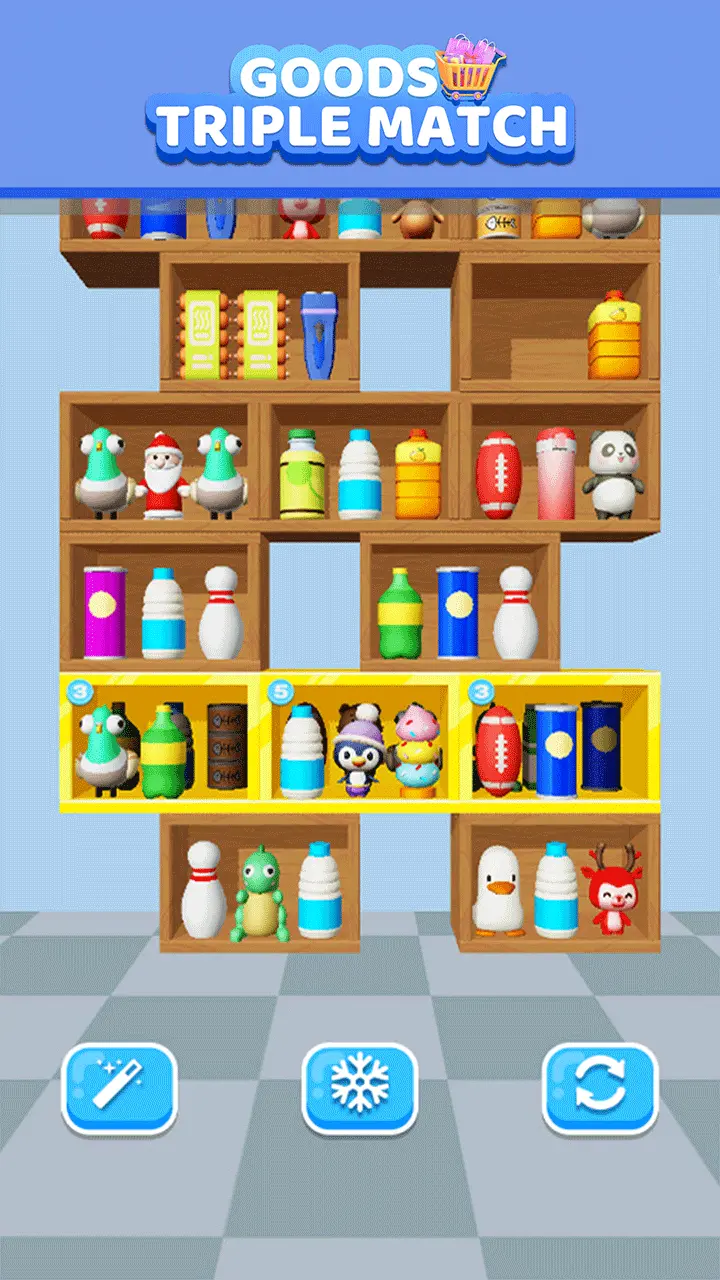This screenshot has width=720, height=1280.
Task: Select the Santa Claus figurine
Action: point(164,474)
